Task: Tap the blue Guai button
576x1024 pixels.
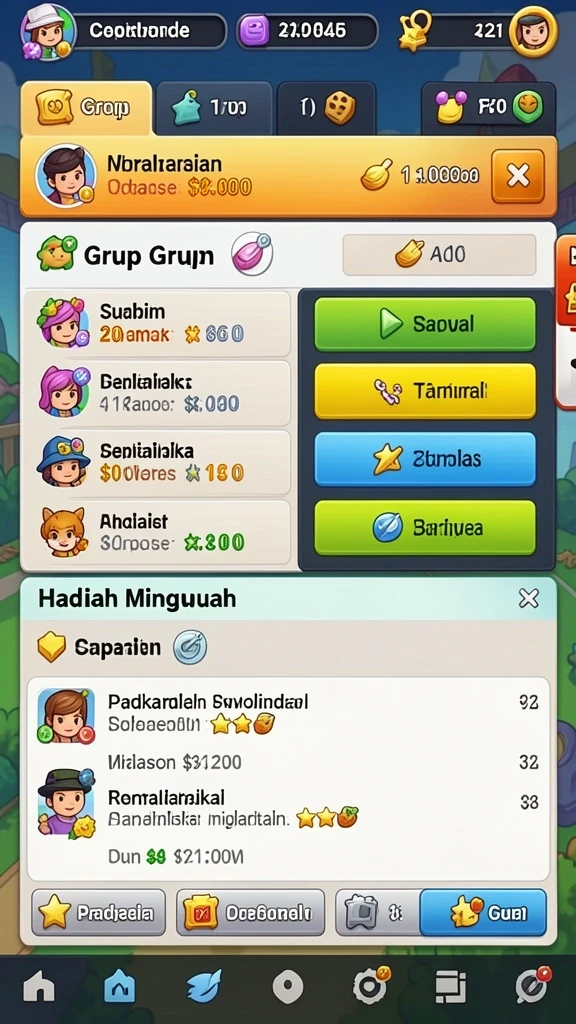Action: pyautogui.click(x=483, y=912)
